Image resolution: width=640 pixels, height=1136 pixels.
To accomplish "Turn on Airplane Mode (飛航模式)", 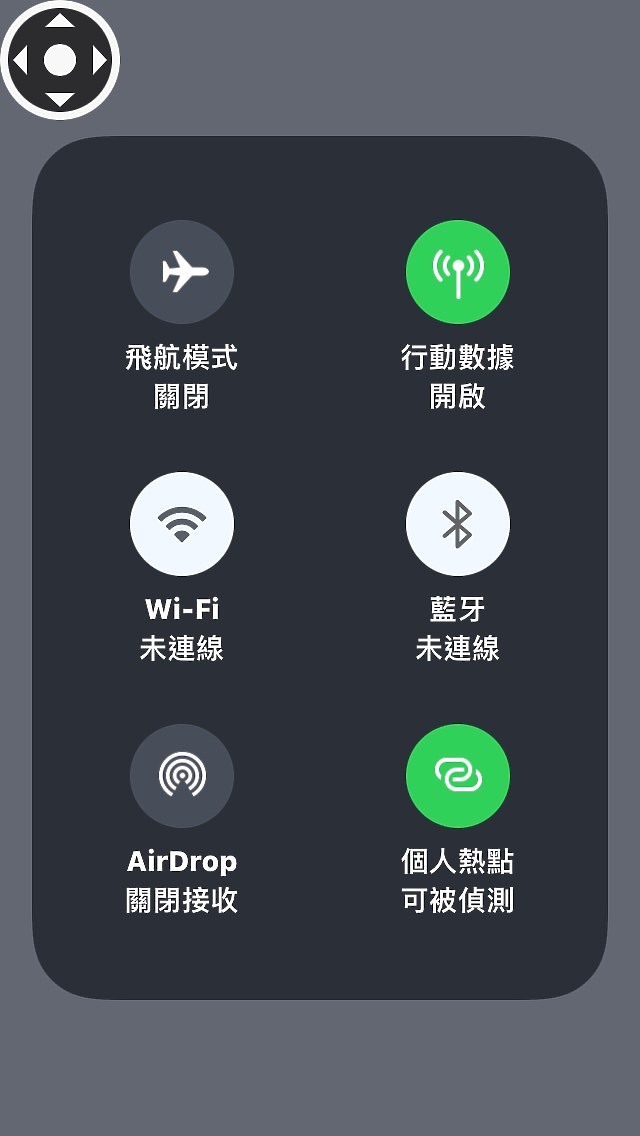I will tap(182, 272).
